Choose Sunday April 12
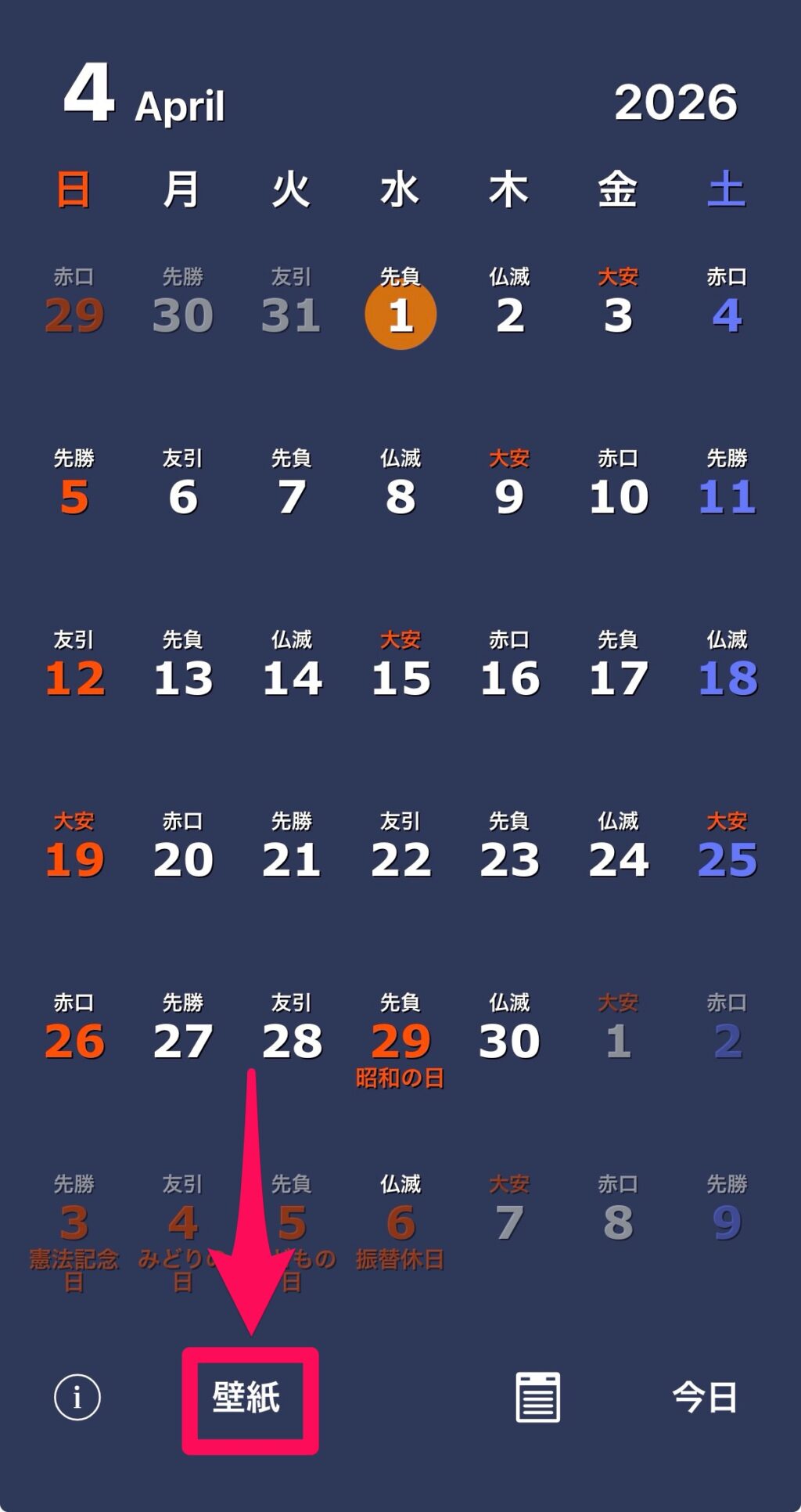Screen dimensions: 801x1512 pyautogui.click(x=74, y=678)
